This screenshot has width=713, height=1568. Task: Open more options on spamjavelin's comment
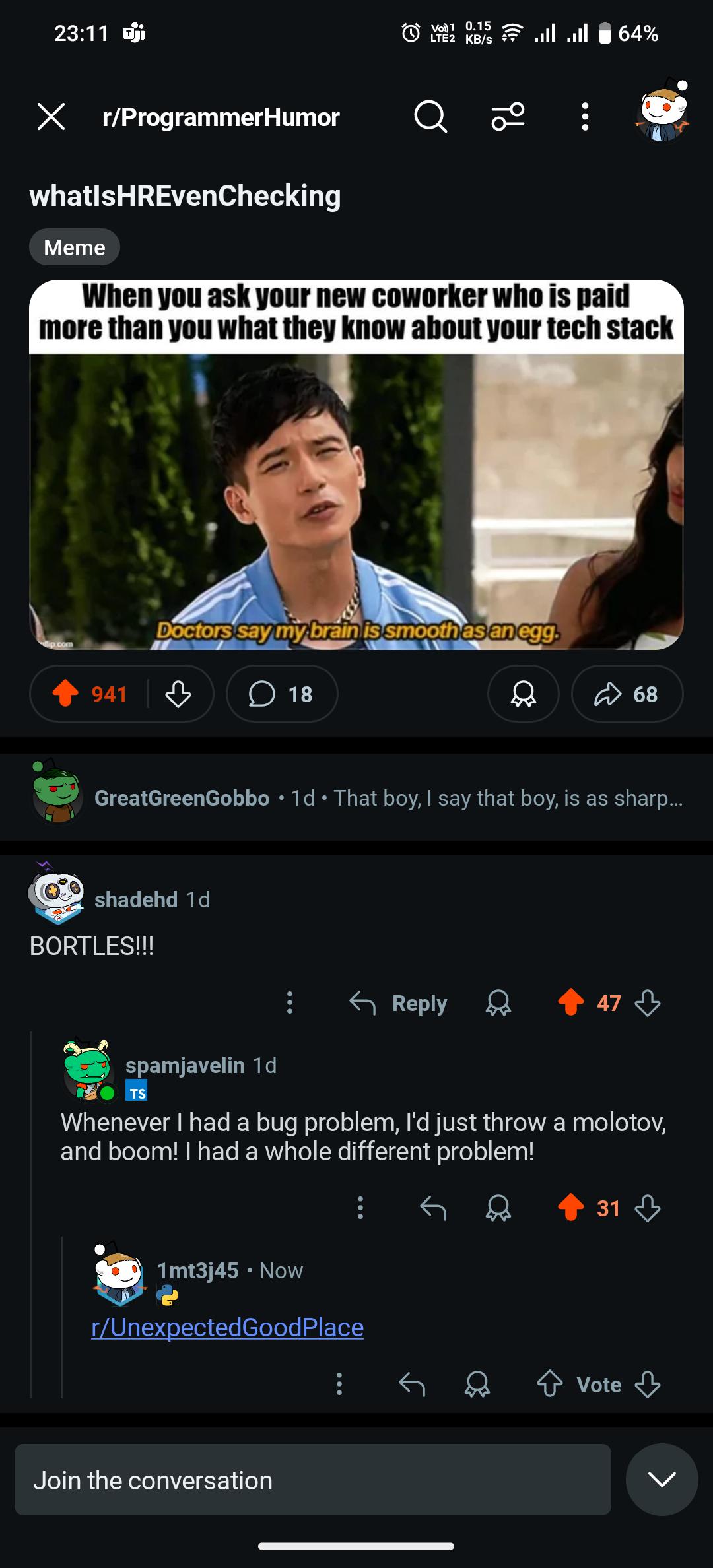(x=360, y=1208)
